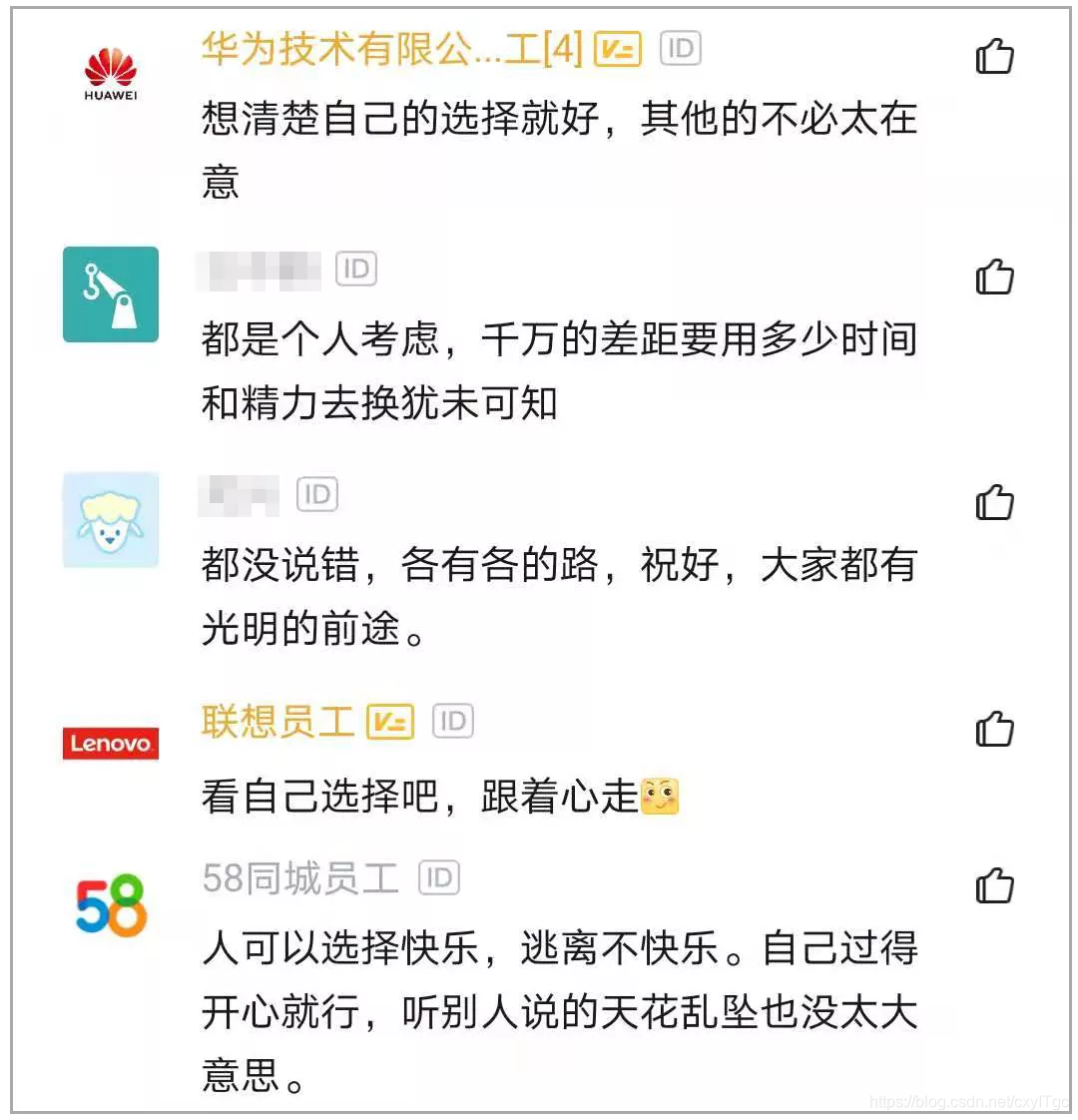Click the blushing face emoji in Lenovo comment
The image size is (1078, 1120).
click(661, 796)
